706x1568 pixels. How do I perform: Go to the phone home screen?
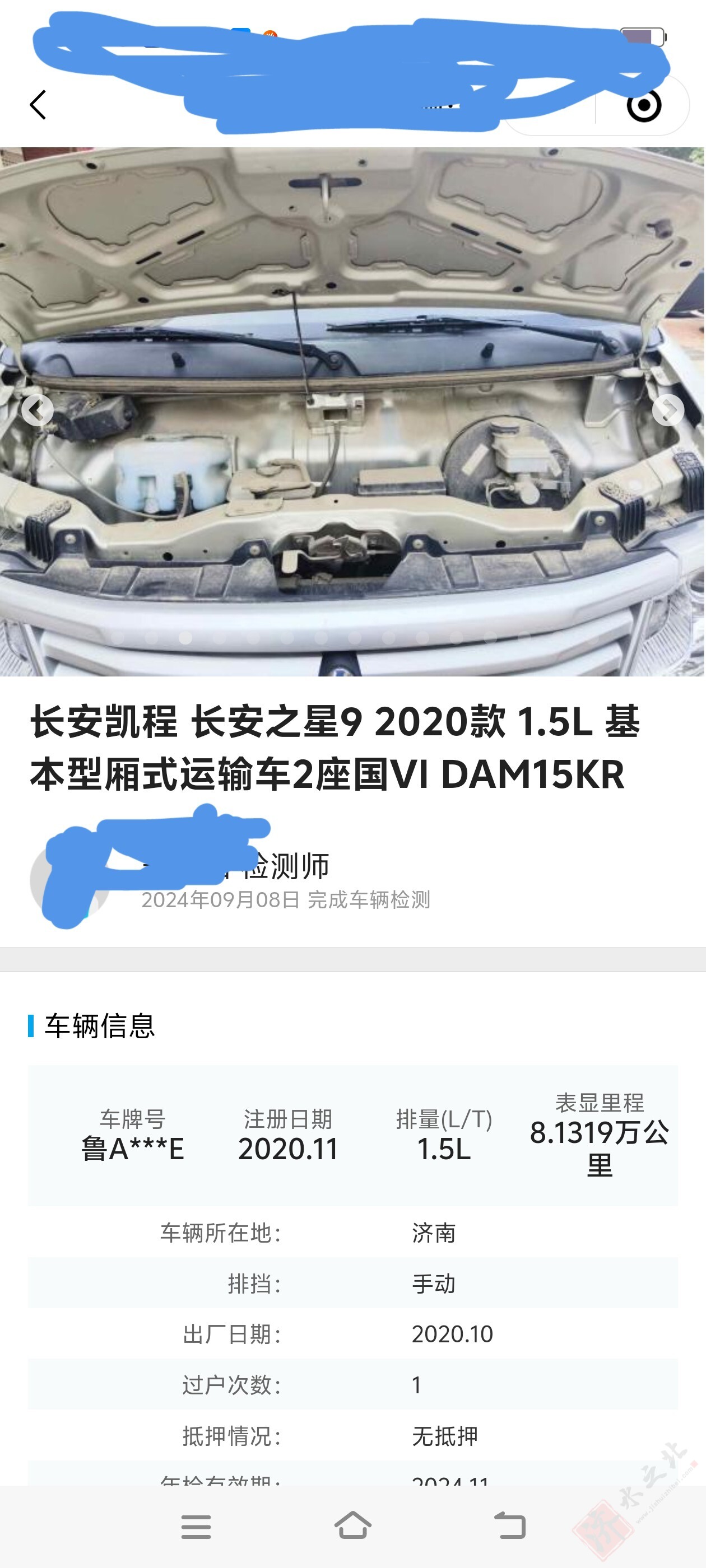coord(352,1525)
